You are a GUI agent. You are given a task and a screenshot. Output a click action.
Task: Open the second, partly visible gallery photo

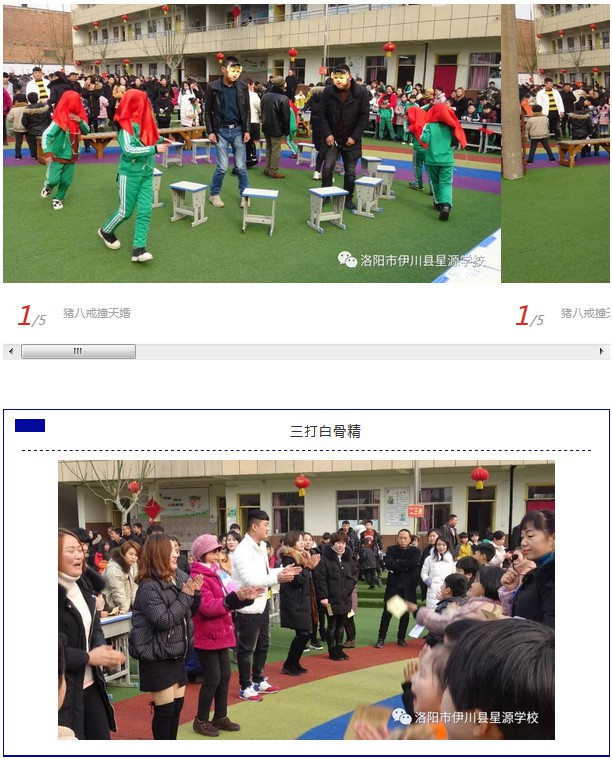(556, 143)
